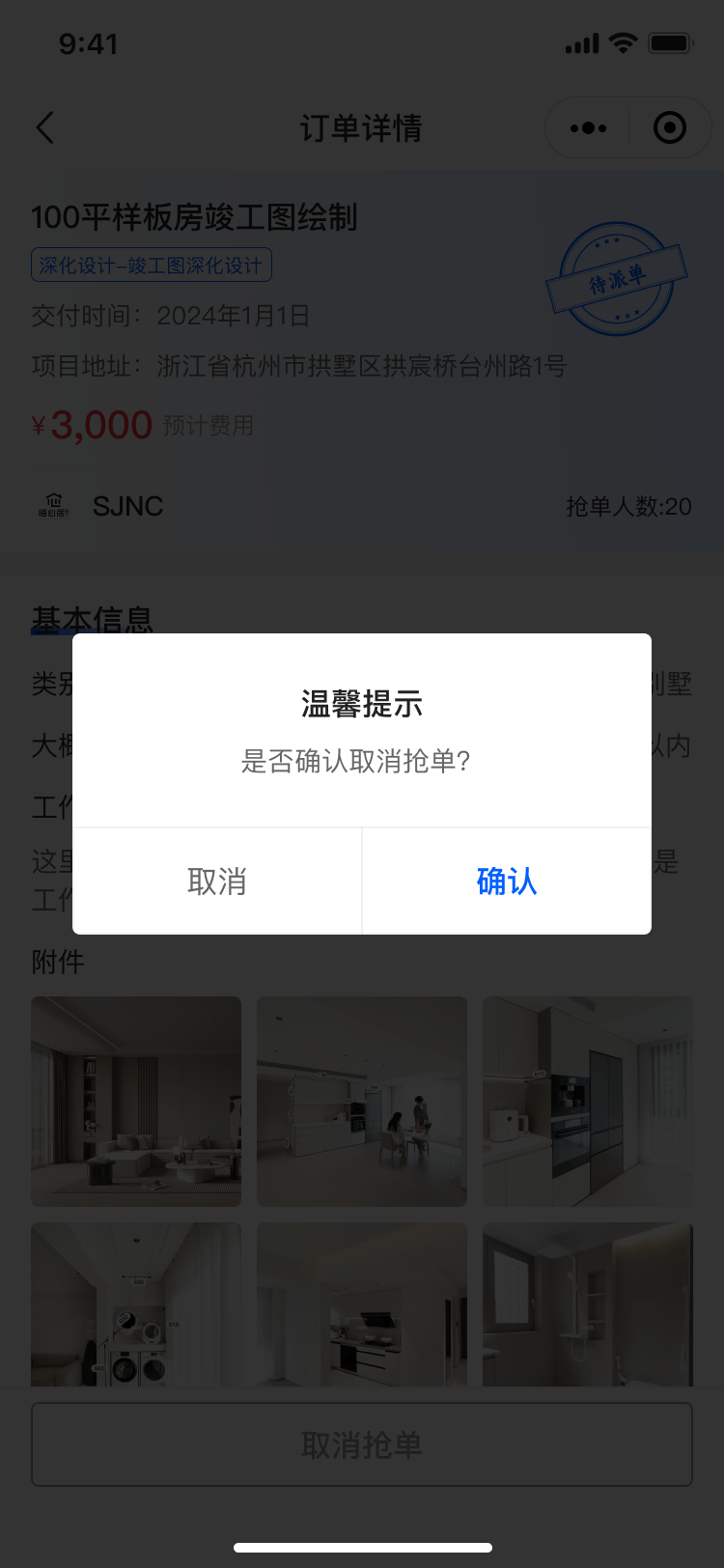Dismiss the dialog with 取消
Image resolution: width=724 pixels, height=1568 pixels.
217,881
